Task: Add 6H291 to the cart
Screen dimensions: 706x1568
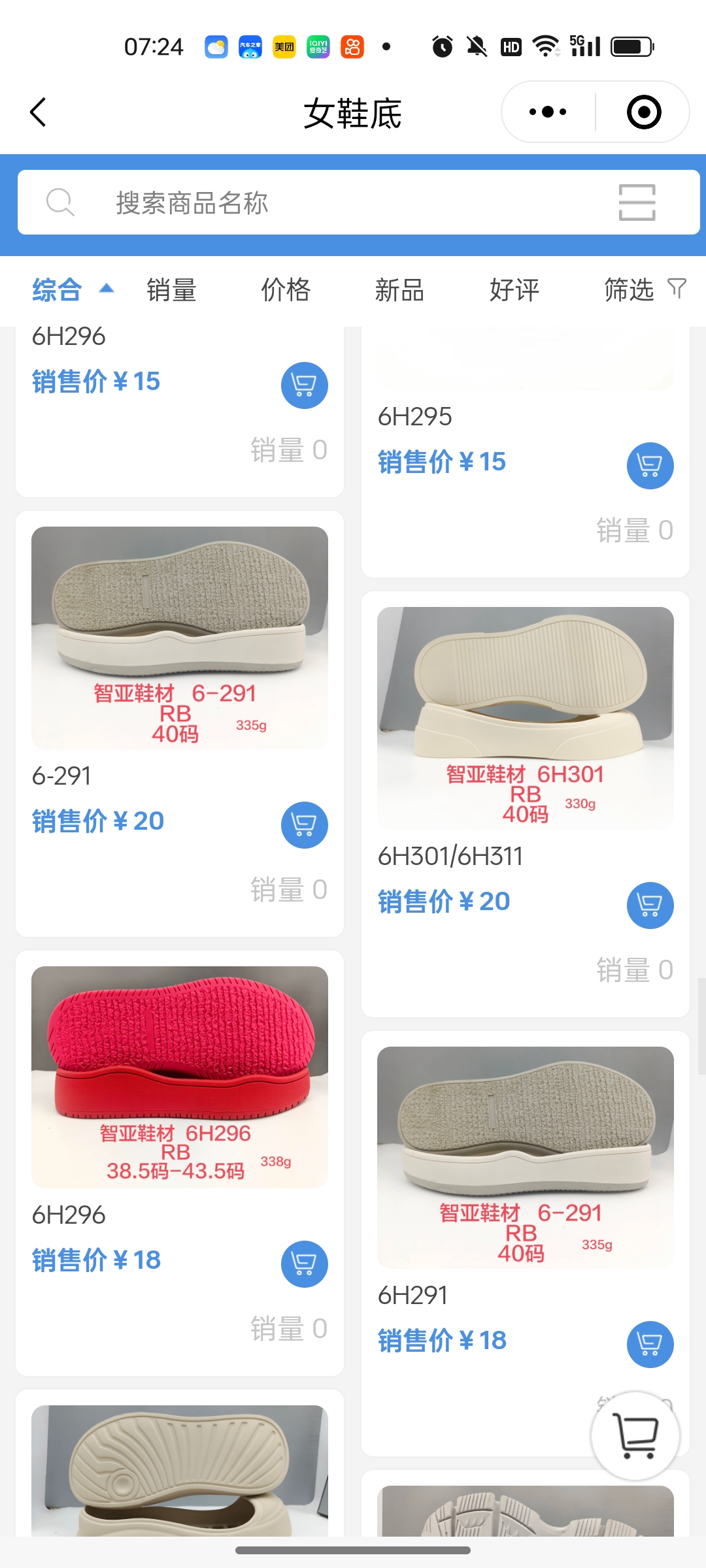Action: tap(650, 1345)
